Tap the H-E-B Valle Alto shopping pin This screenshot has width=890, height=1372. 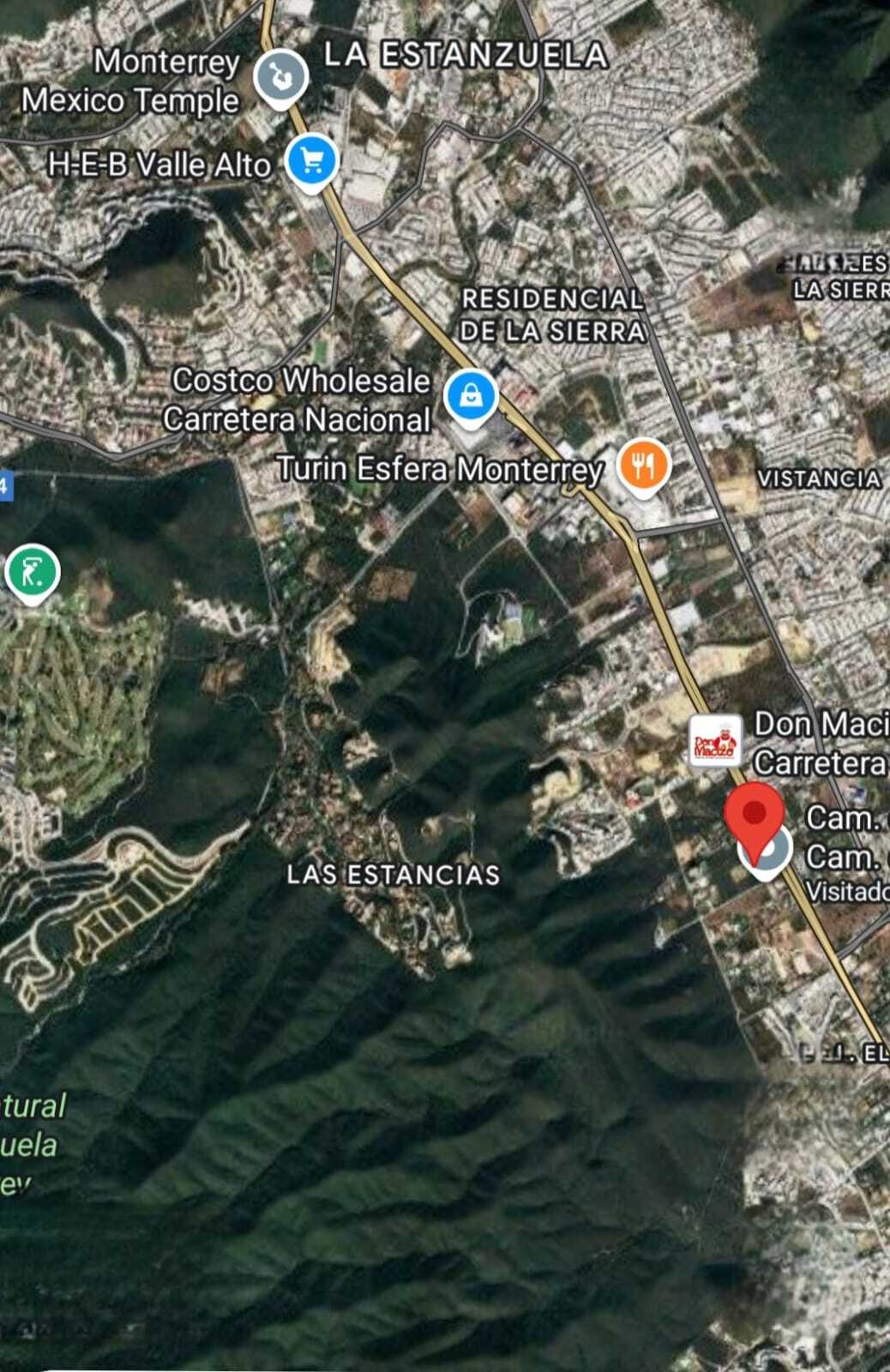(311, 160)
